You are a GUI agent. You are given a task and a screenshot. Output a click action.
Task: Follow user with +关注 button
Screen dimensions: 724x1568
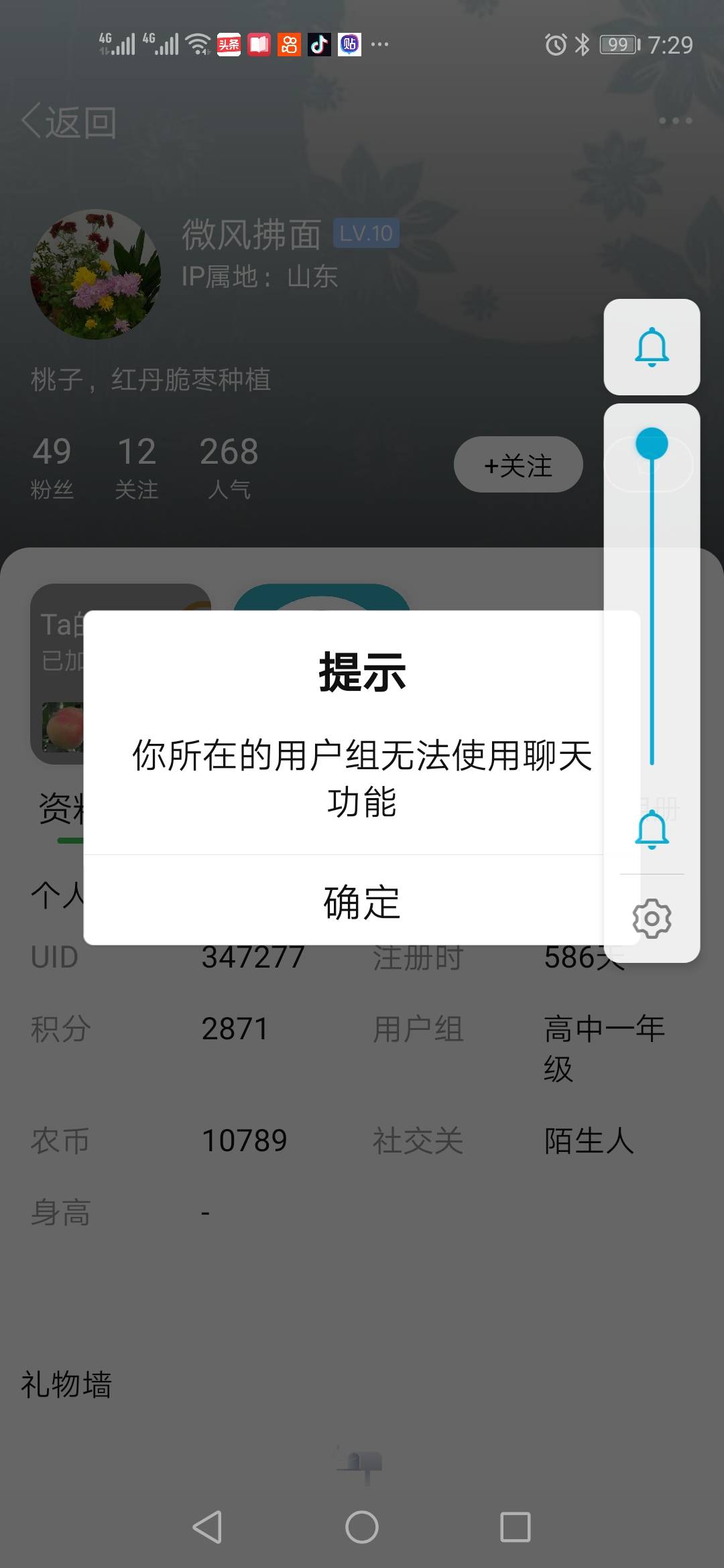pos(518,465)
